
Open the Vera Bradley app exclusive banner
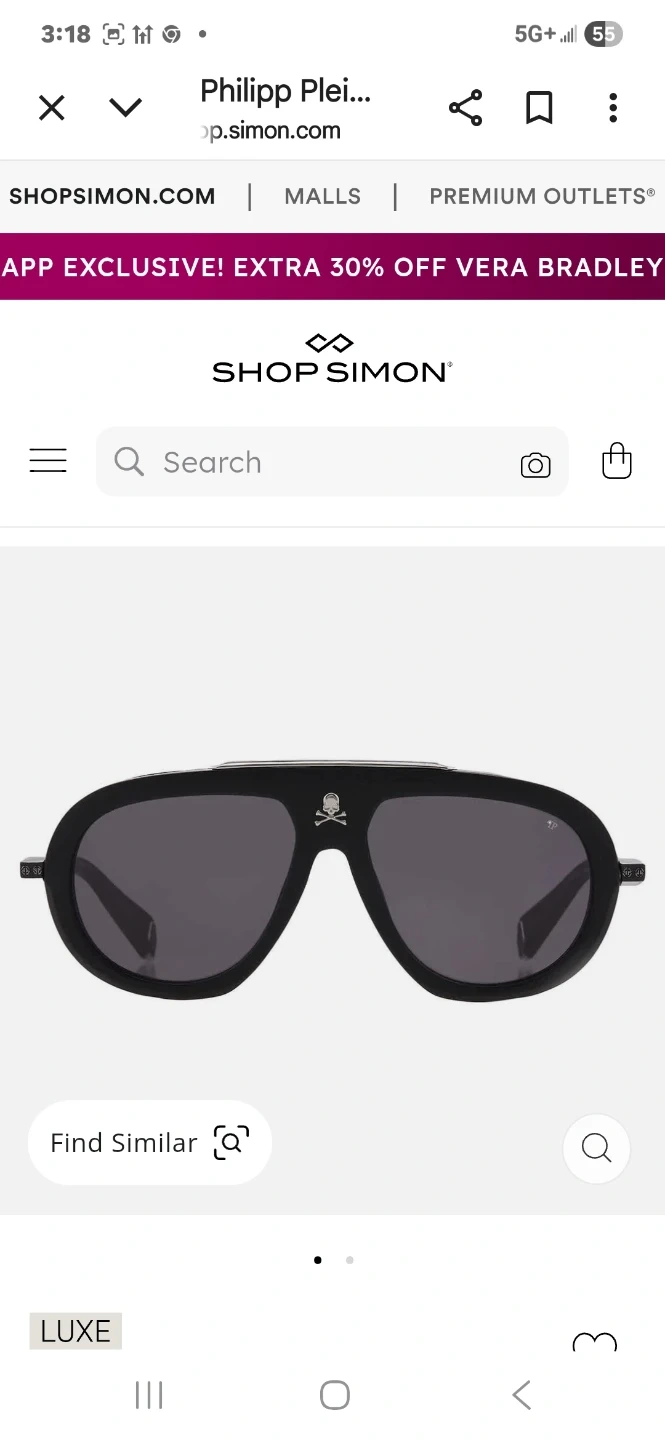tap(332, 267)
